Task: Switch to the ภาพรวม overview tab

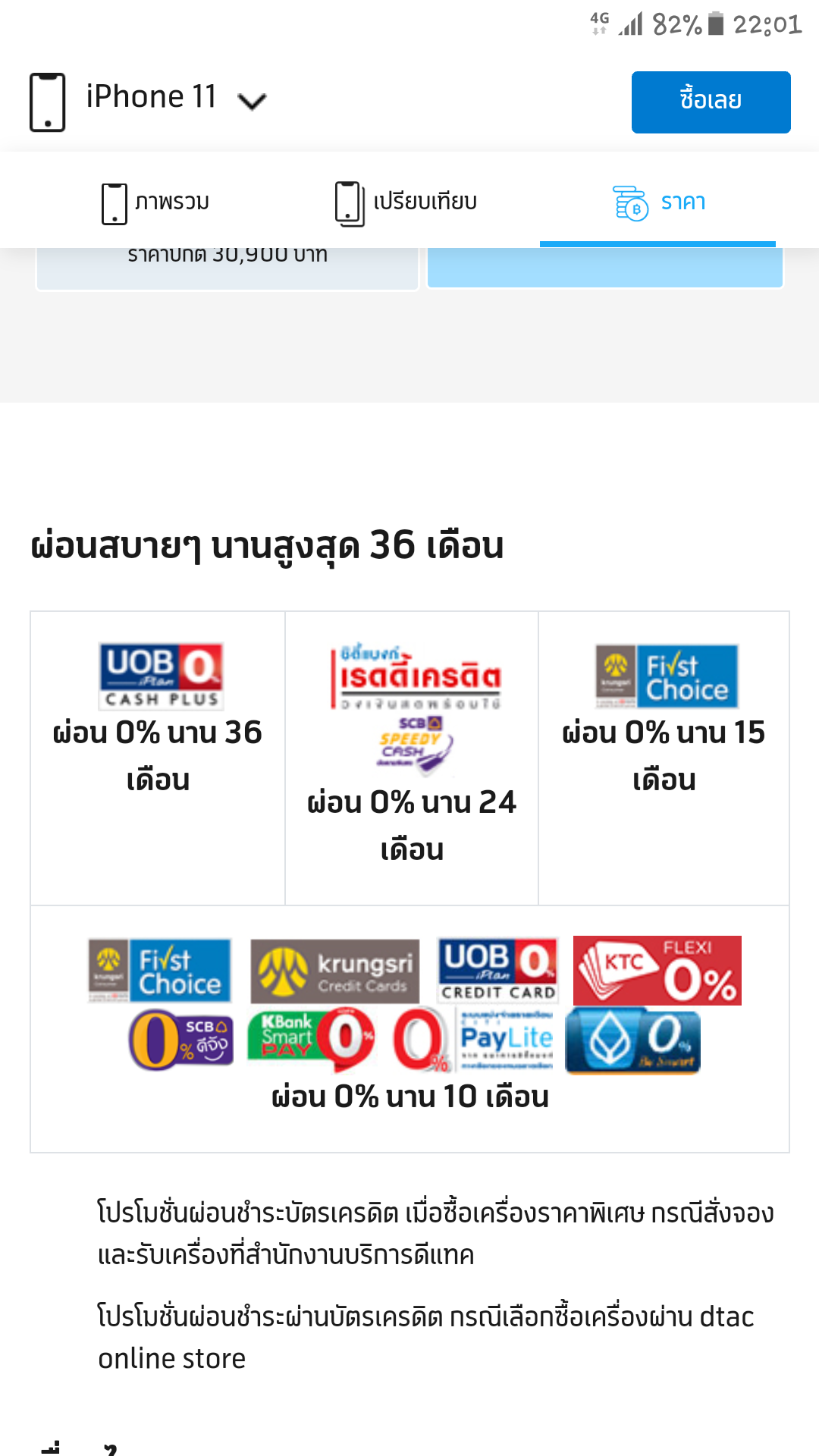Action: pos(155,202)
